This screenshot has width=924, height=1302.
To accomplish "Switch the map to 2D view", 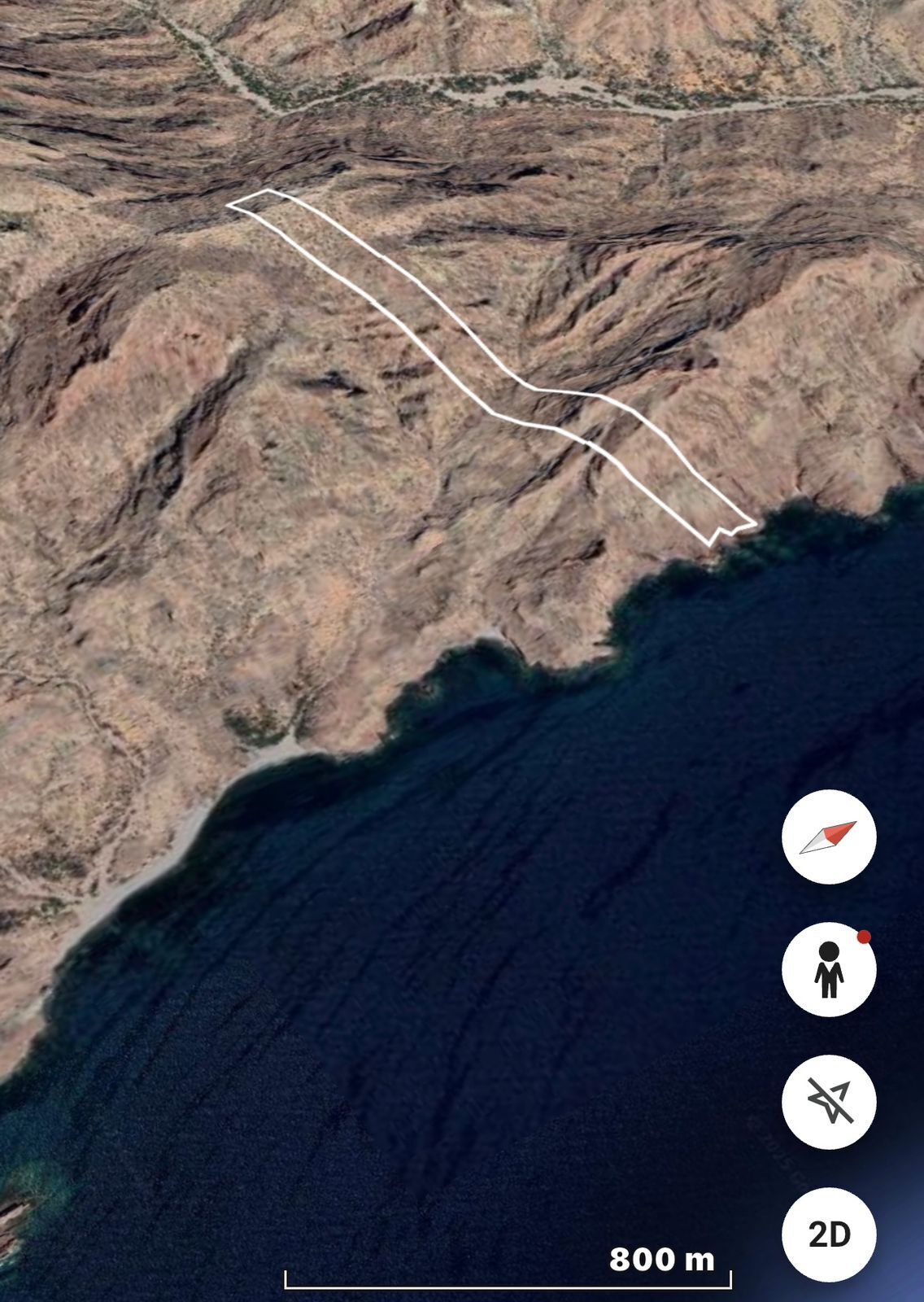I will 828,1234.
